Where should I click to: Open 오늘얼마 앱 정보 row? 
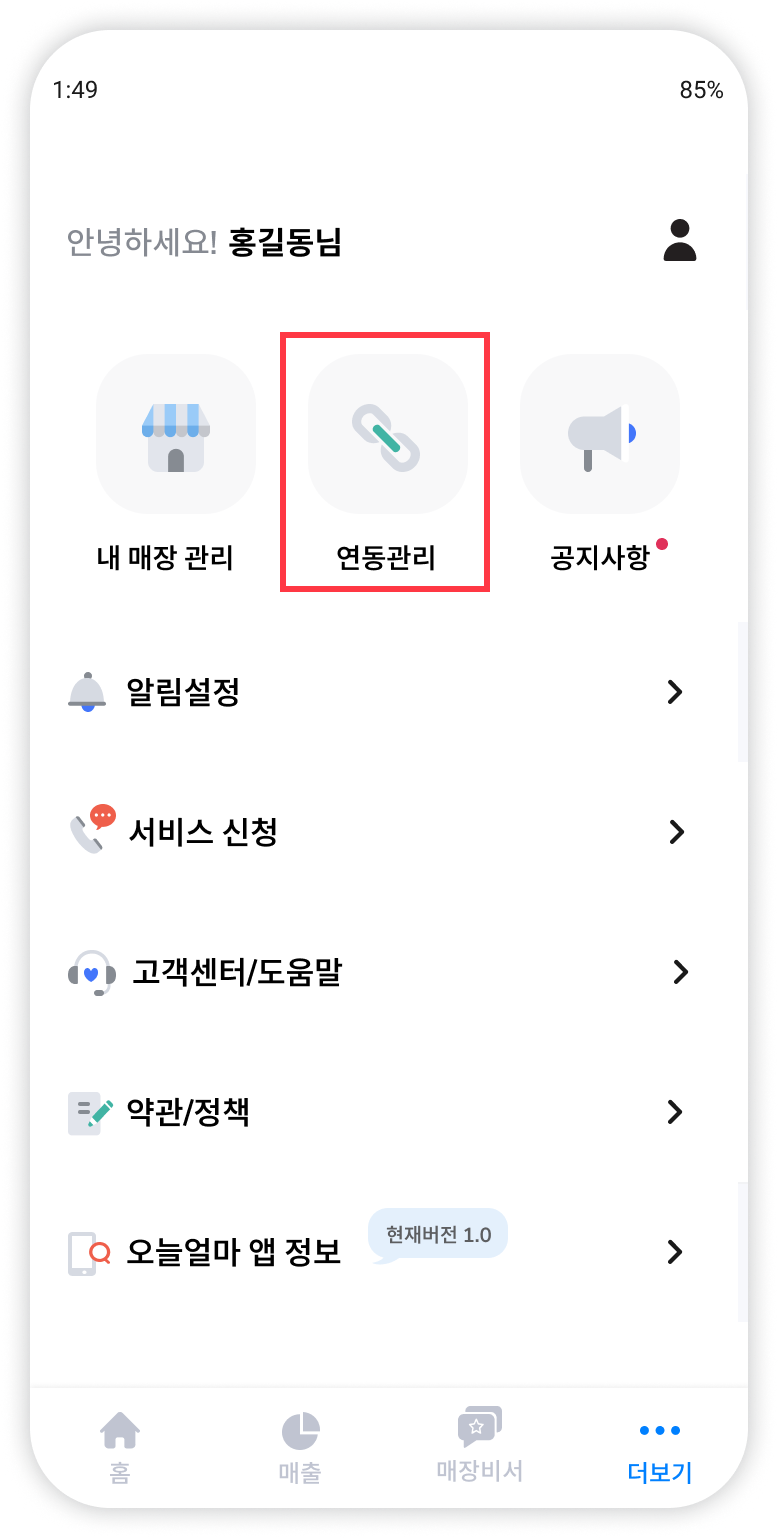380,1252
